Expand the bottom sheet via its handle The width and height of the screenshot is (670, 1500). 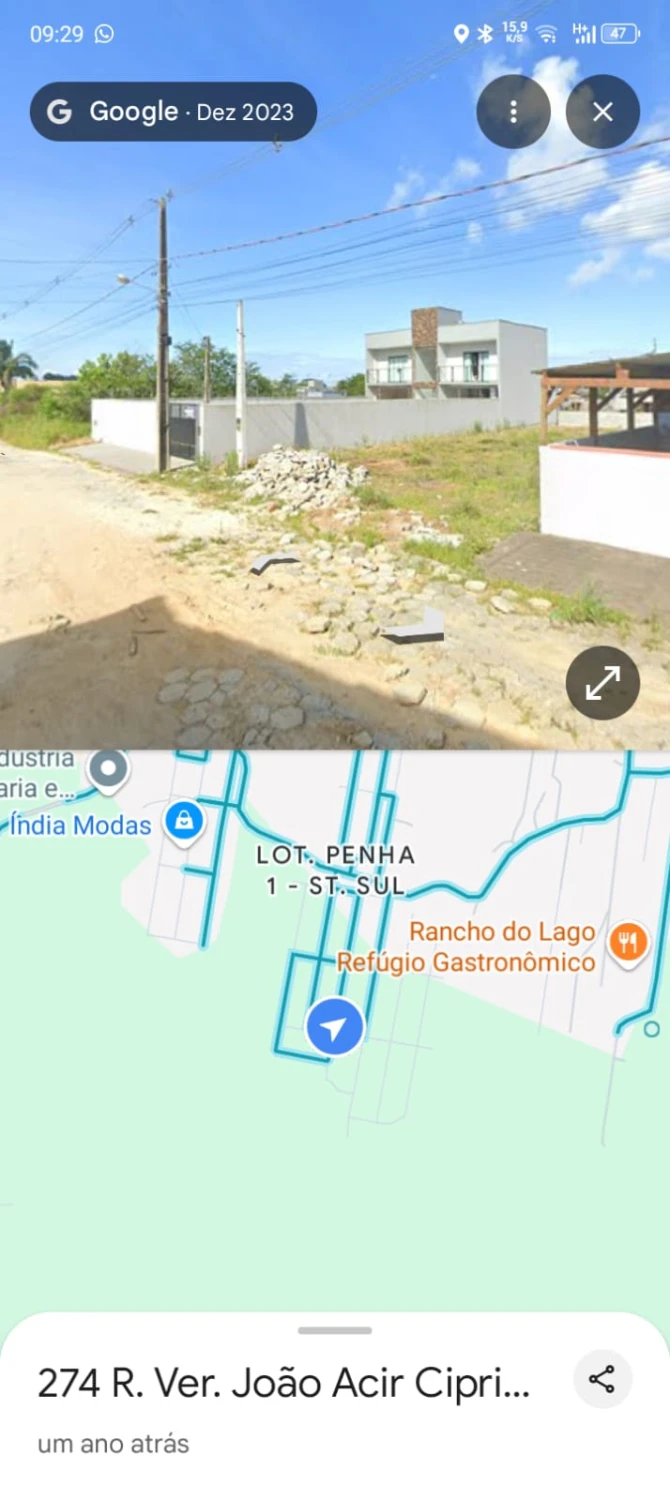coord(335,1330)
